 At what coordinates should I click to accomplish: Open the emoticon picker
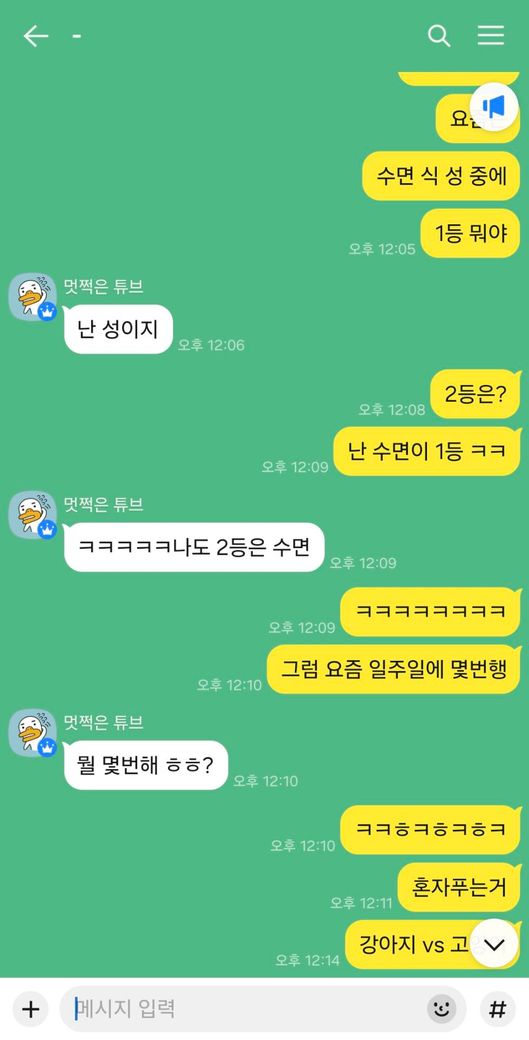click(x=441, y=1009)
